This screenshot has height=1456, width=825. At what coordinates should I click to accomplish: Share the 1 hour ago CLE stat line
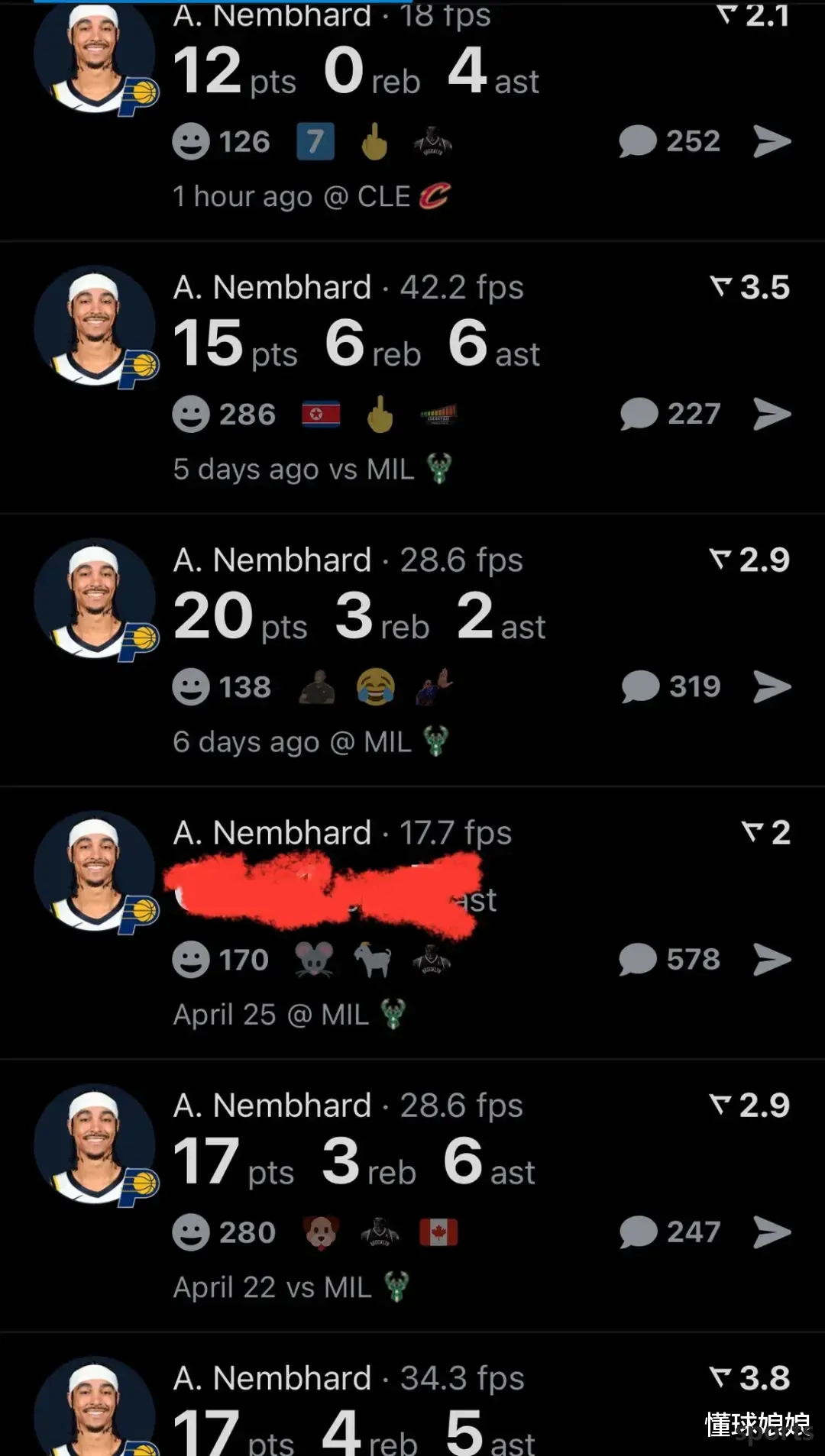click(772, 141)
